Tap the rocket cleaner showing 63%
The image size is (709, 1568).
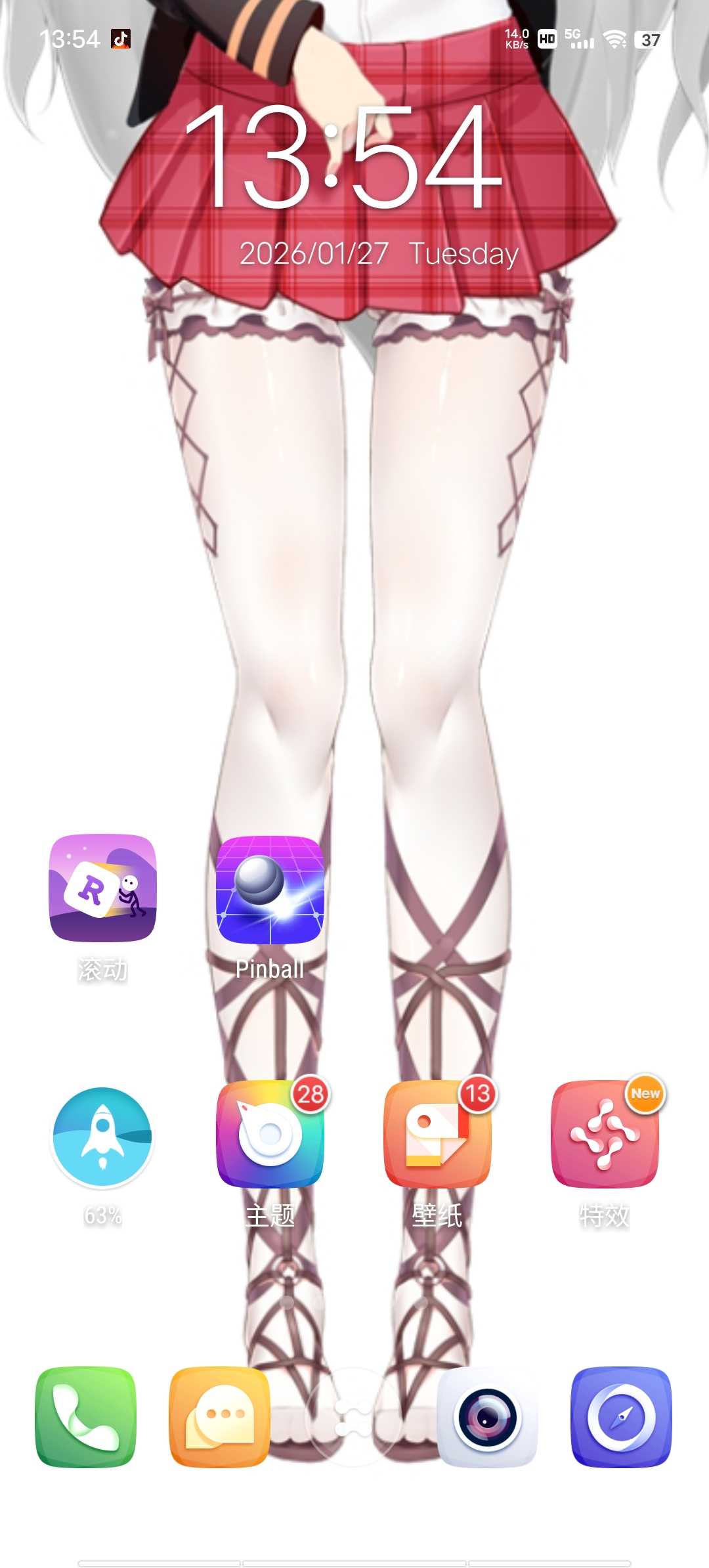102,1137
